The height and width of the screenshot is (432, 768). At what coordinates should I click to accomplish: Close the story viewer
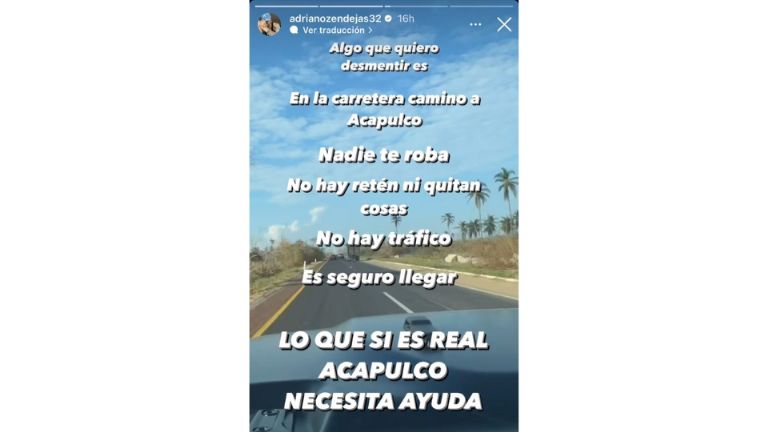(504, 24)
